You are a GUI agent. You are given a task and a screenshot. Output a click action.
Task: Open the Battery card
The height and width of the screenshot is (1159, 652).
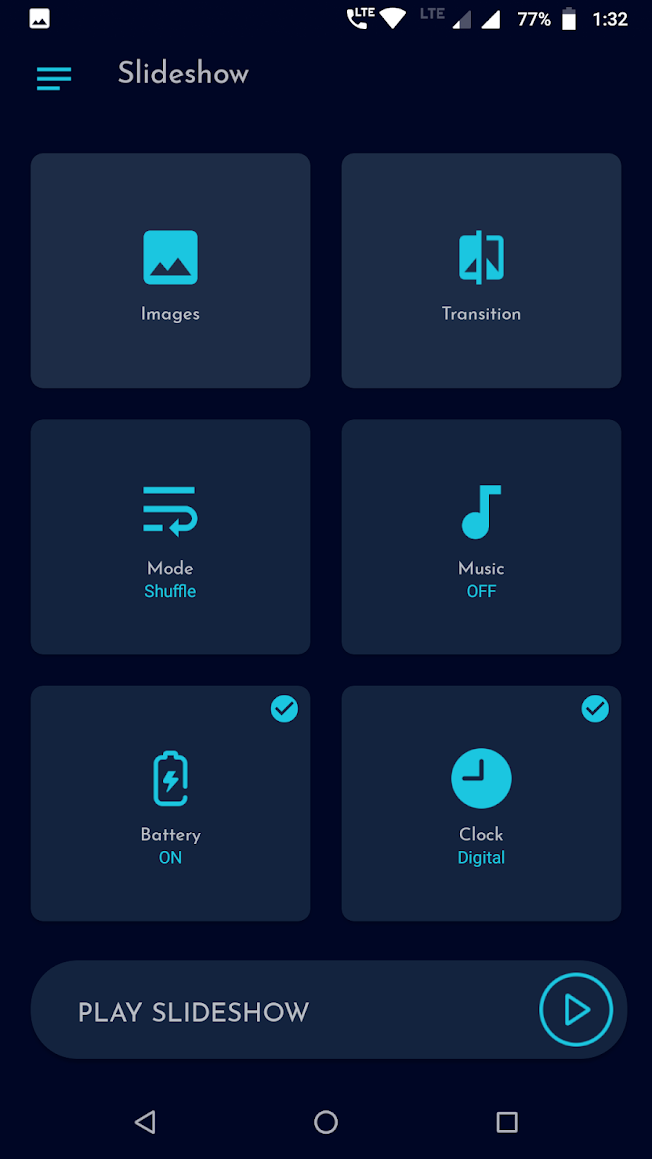coord(170,803)
